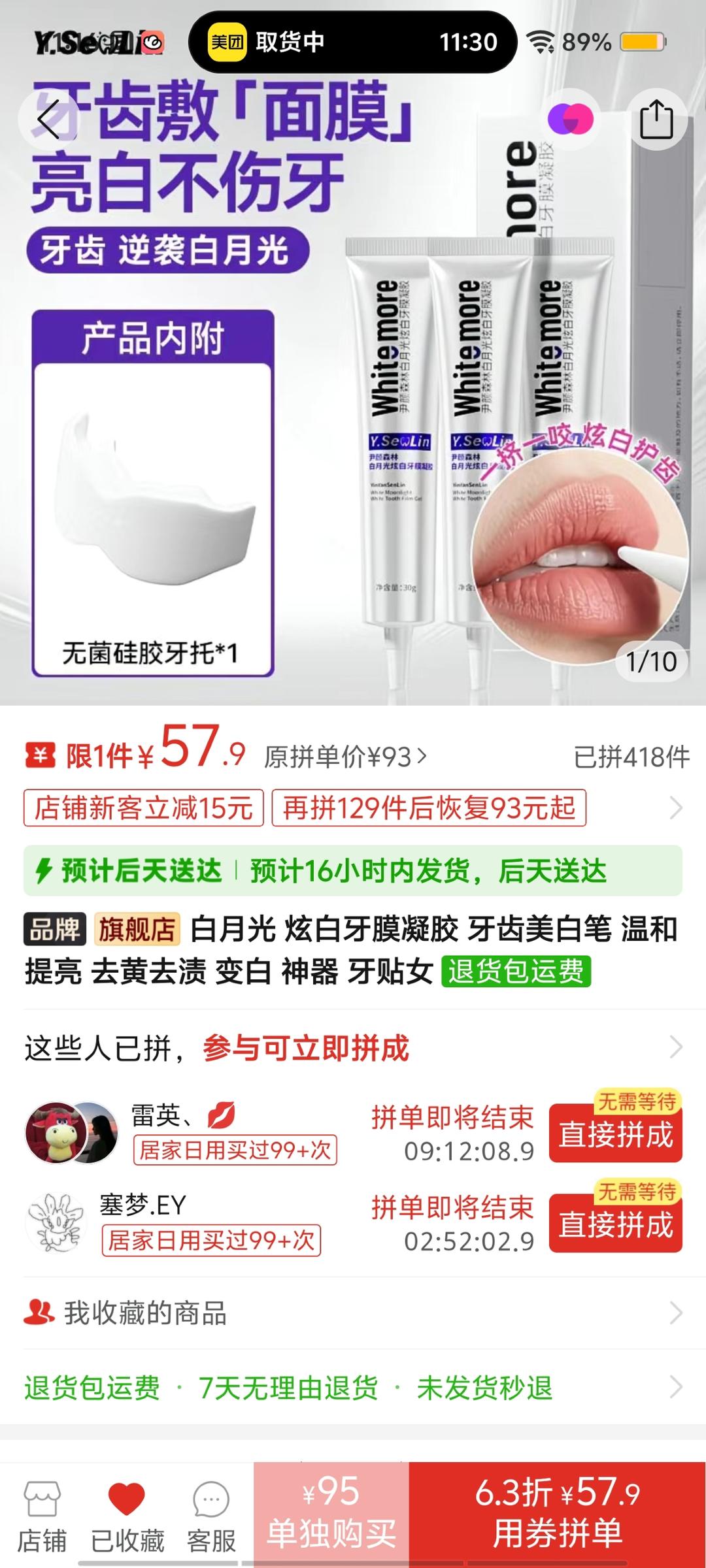Open 我收藏的商品 row
Screen dimensions: 706x1568
coord(353,1313)
